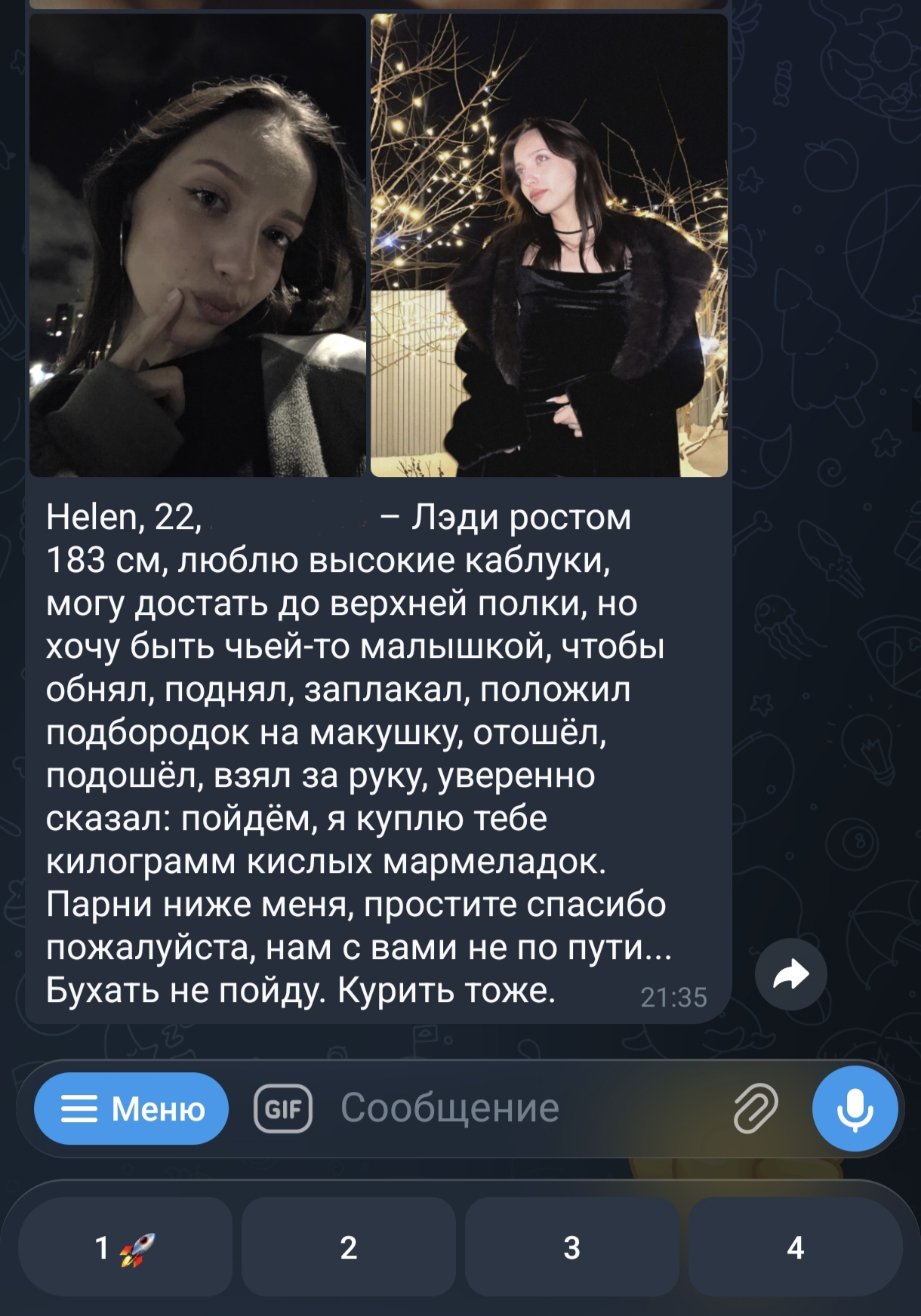The width and height of the screenshot is (921, 1316).
Task: Open the Меню bot menu button
Action: pyautogui.click(x=131, y=1108)
